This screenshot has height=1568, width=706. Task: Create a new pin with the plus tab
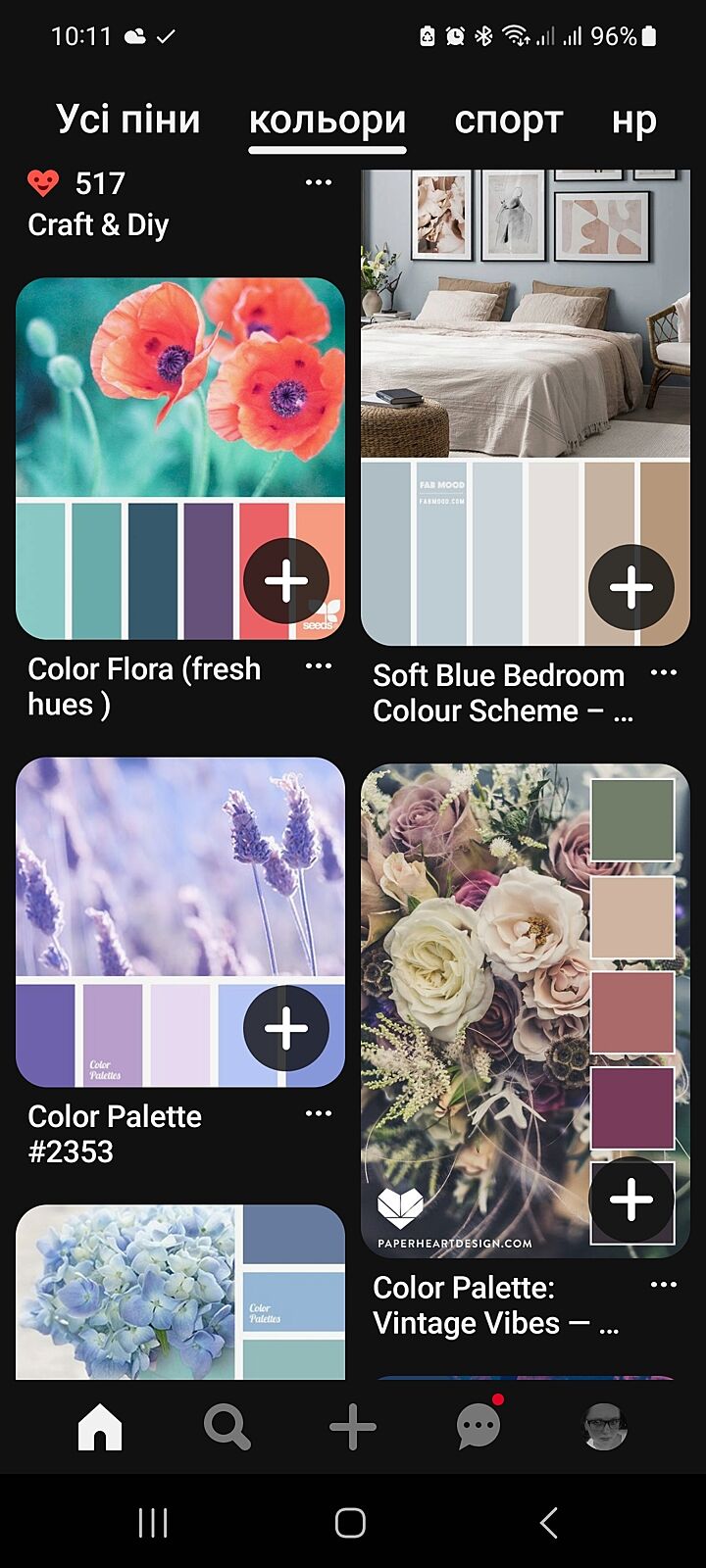pos(353,1427)
